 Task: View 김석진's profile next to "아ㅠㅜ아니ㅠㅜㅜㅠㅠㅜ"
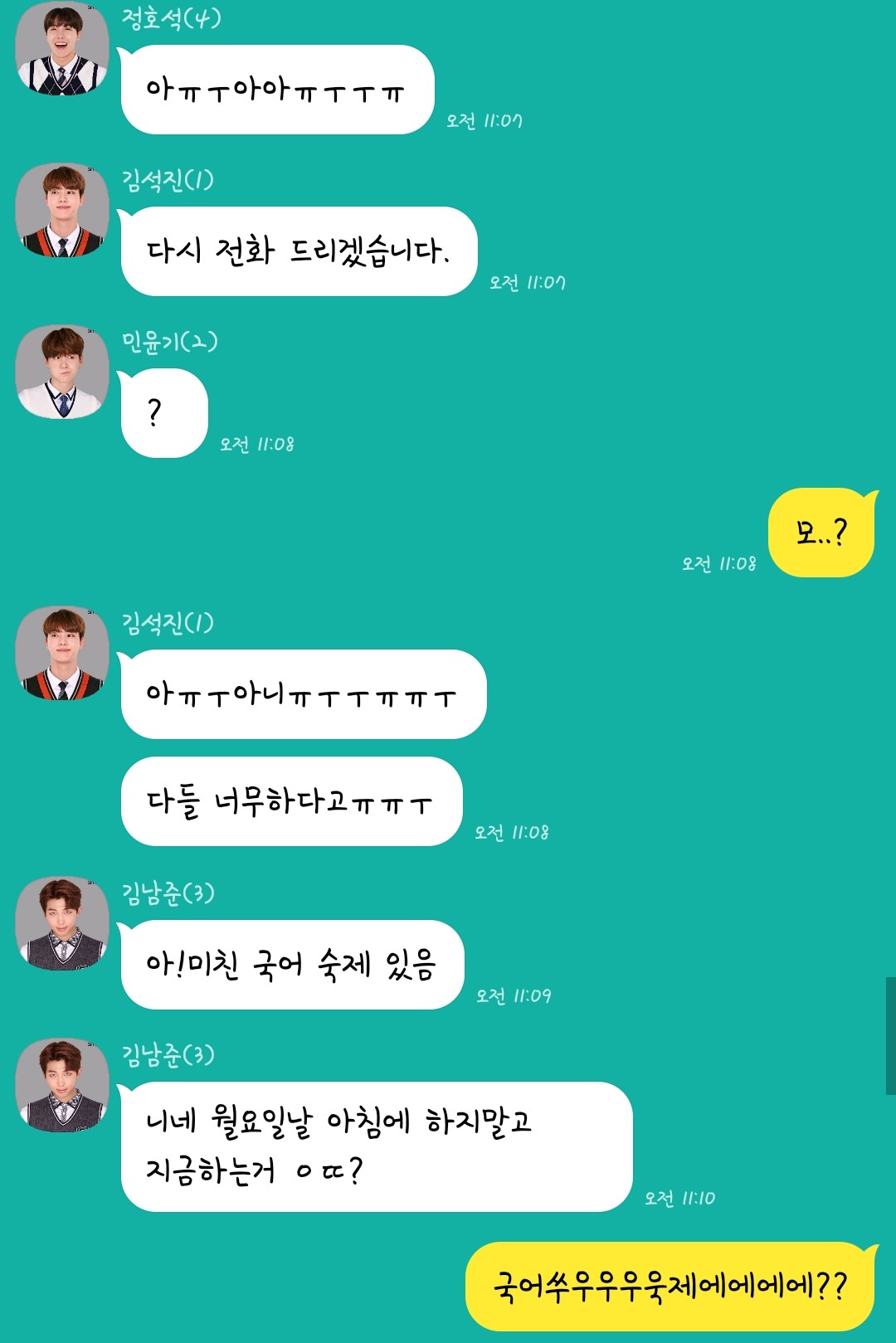coord(62,653)
